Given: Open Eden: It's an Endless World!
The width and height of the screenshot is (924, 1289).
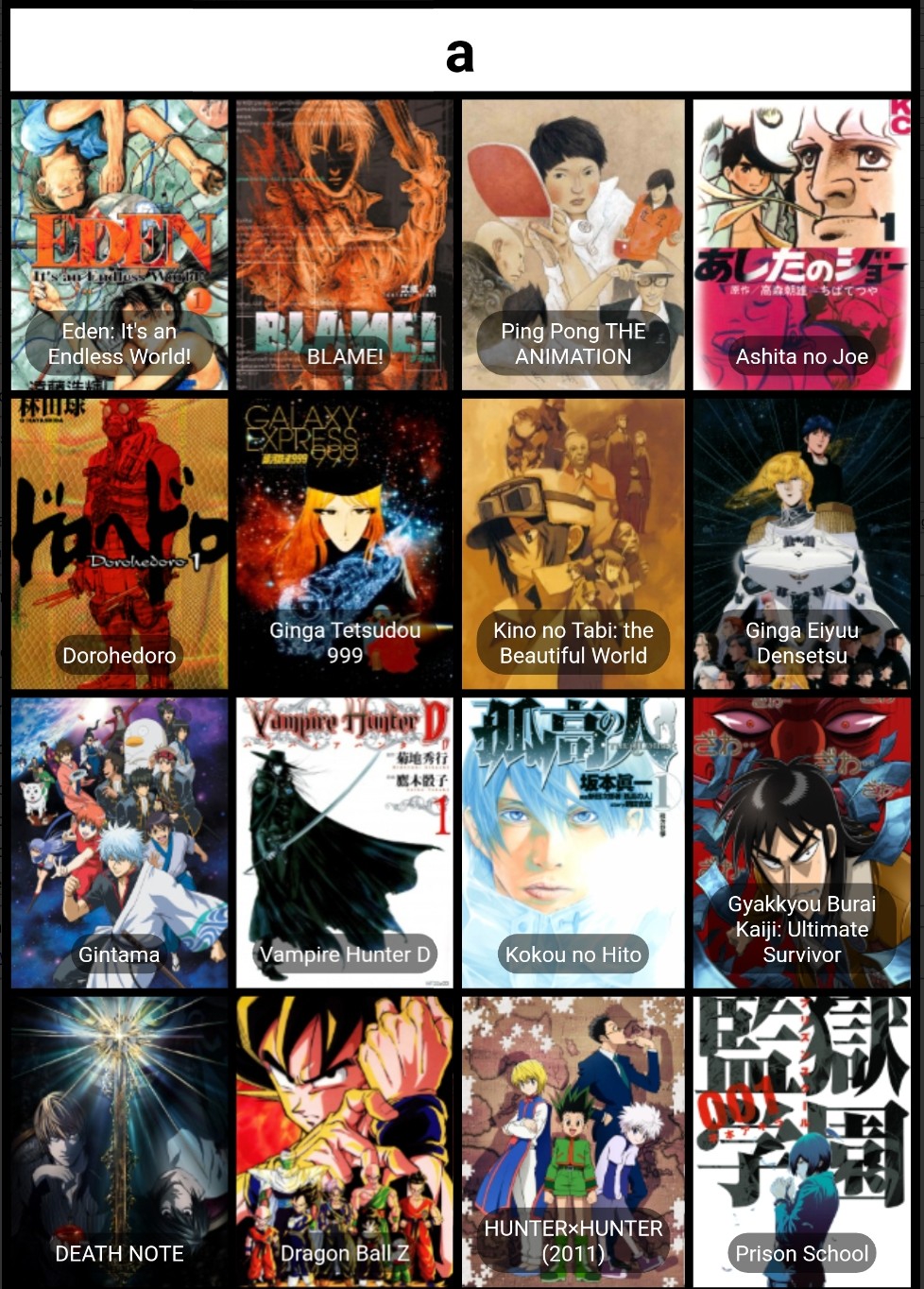Looking at the screenshot, I should (119, 245).
